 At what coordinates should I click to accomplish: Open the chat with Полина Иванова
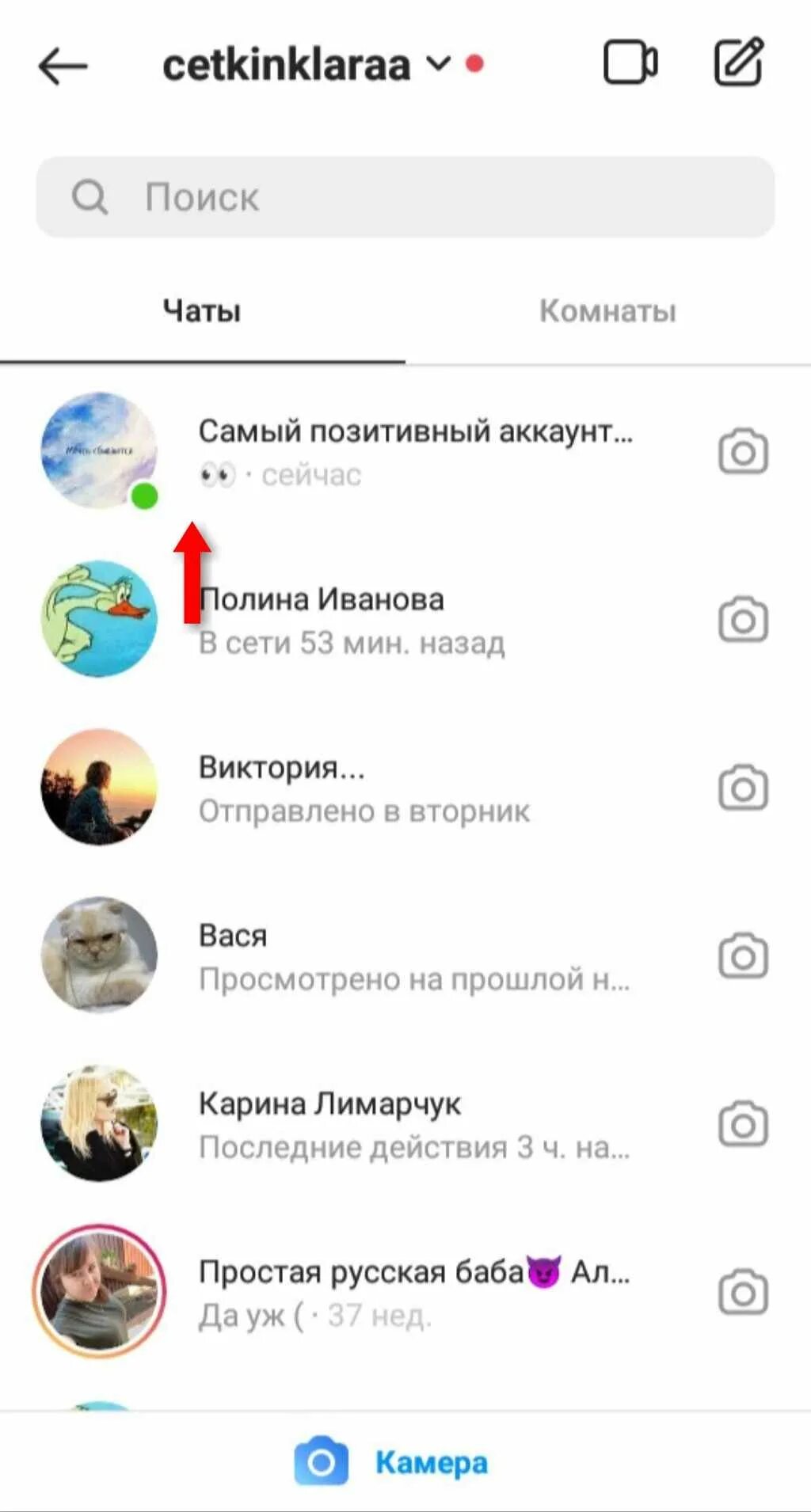[x=351, y=620]
